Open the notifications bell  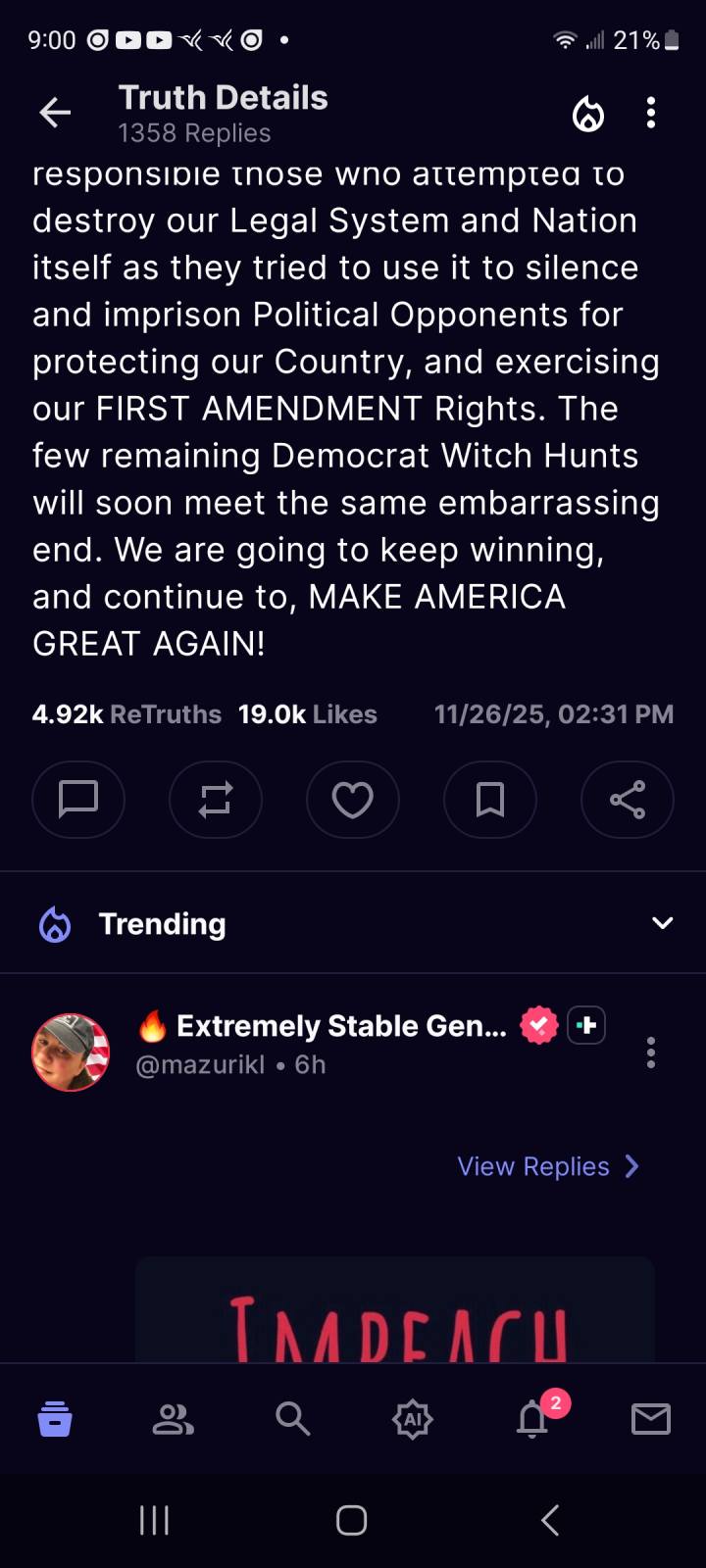(x=532, y=1418)
